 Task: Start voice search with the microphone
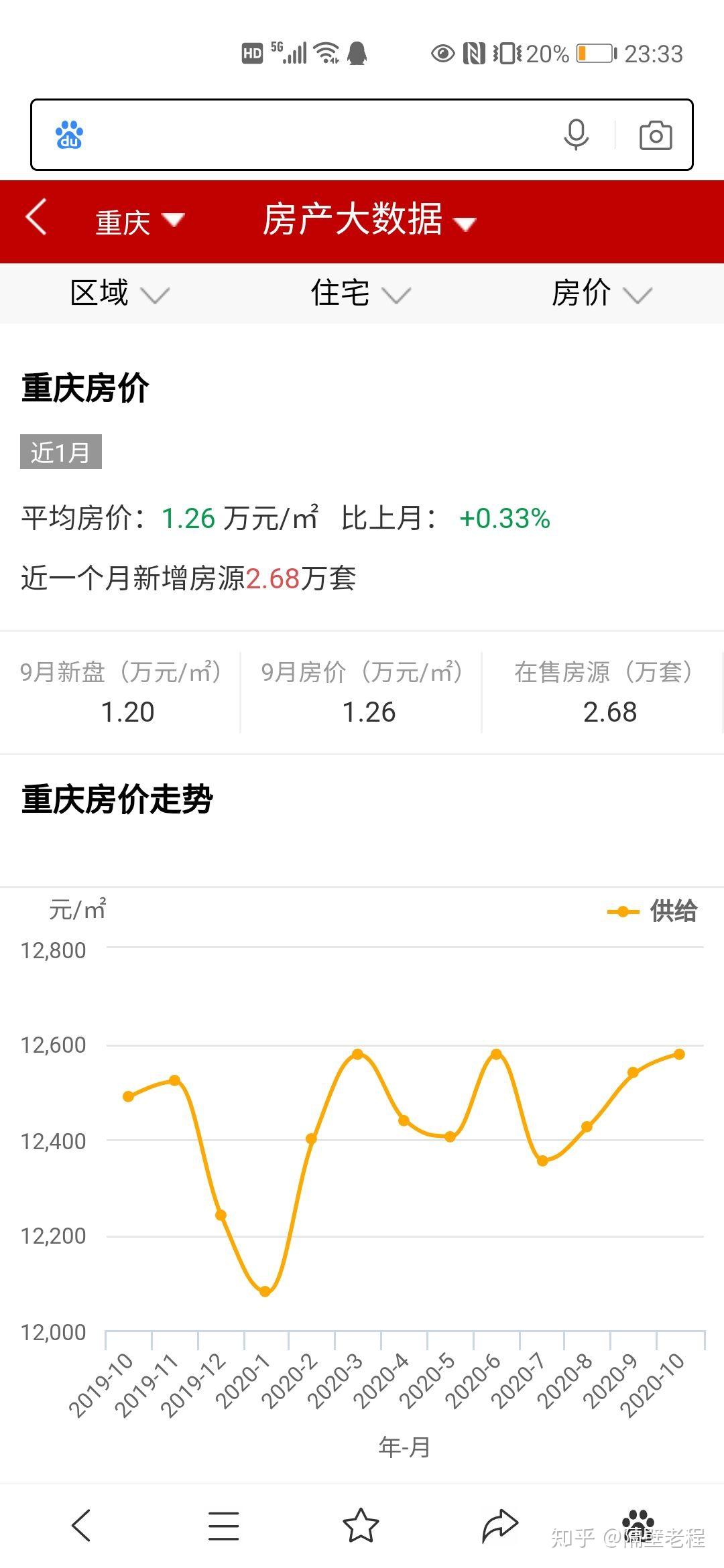click(x=576, y=135)
